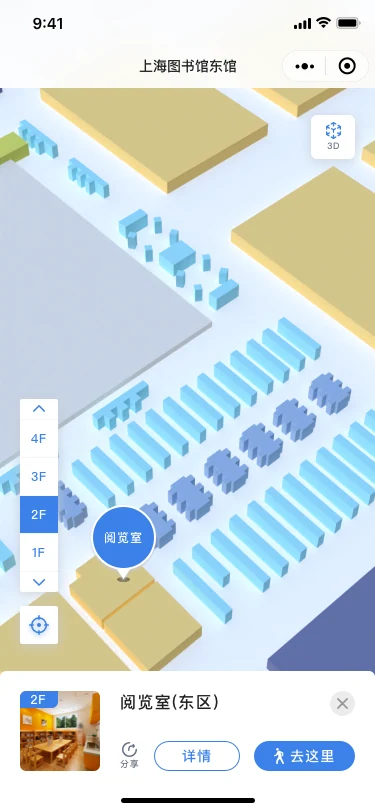Tap the 阅览室 map marker
The image size is (375, 812).
pyautogui.click(x=123, y=539)
